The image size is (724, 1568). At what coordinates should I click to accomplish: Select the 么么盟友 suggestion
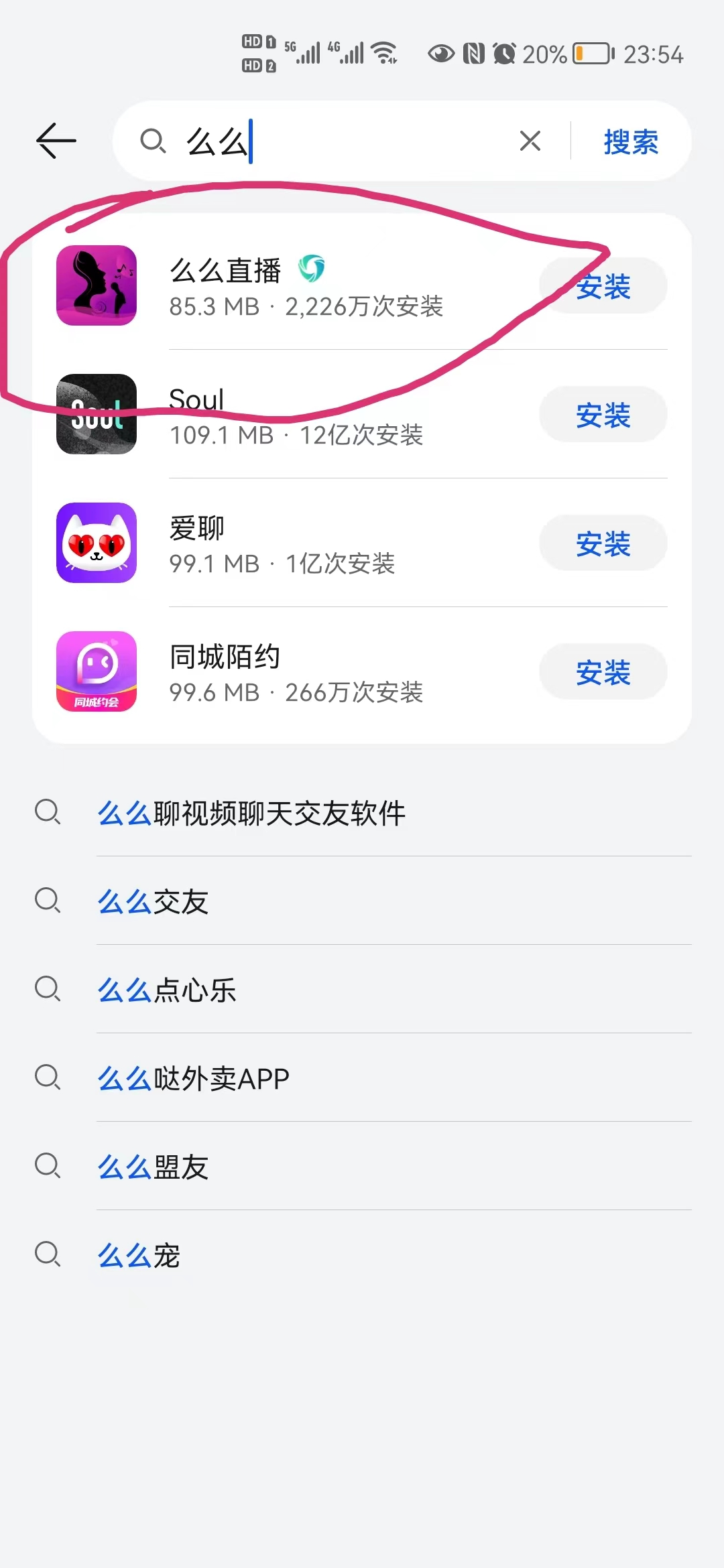coord(153,1167)
